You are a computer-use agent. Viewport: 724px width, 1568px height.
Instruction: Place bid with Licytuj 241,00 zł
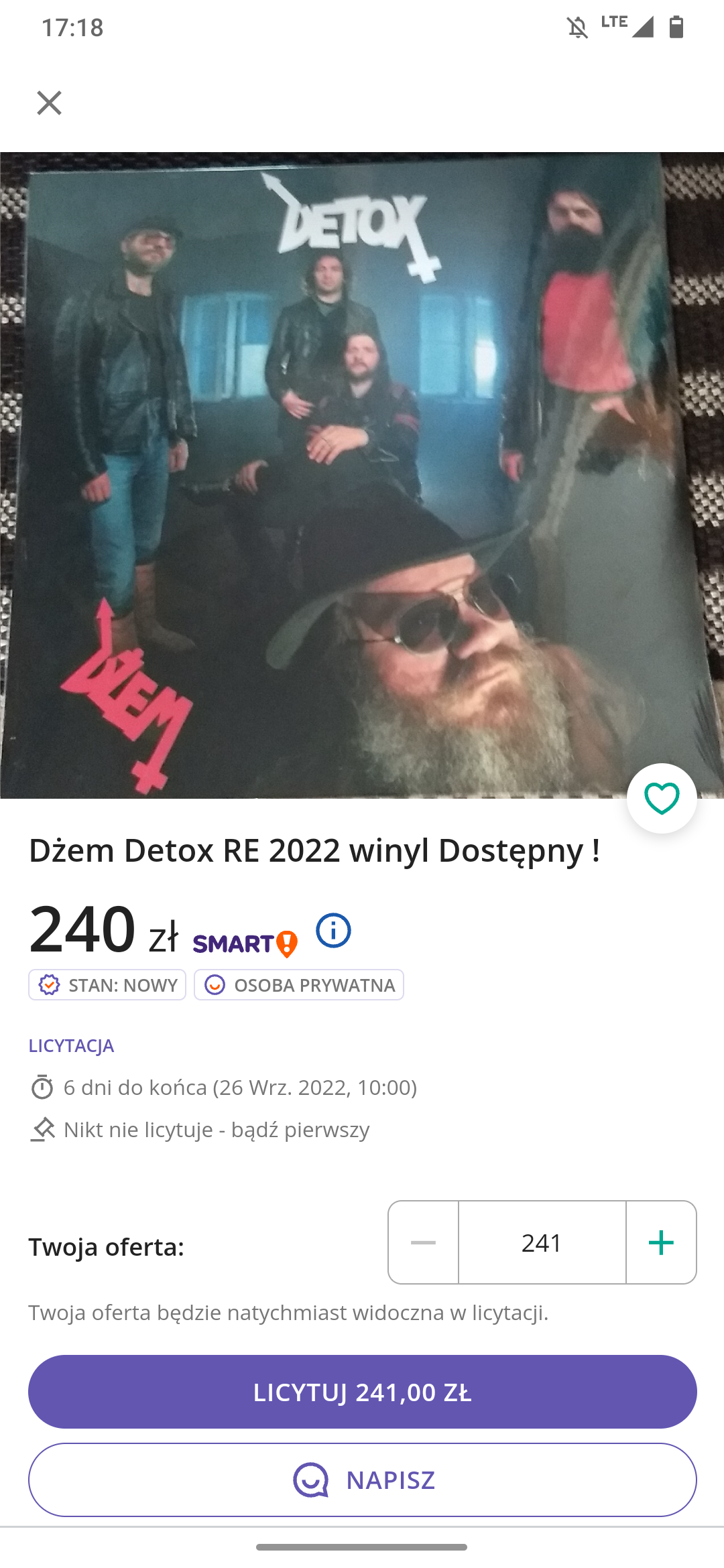(362, 1392)
